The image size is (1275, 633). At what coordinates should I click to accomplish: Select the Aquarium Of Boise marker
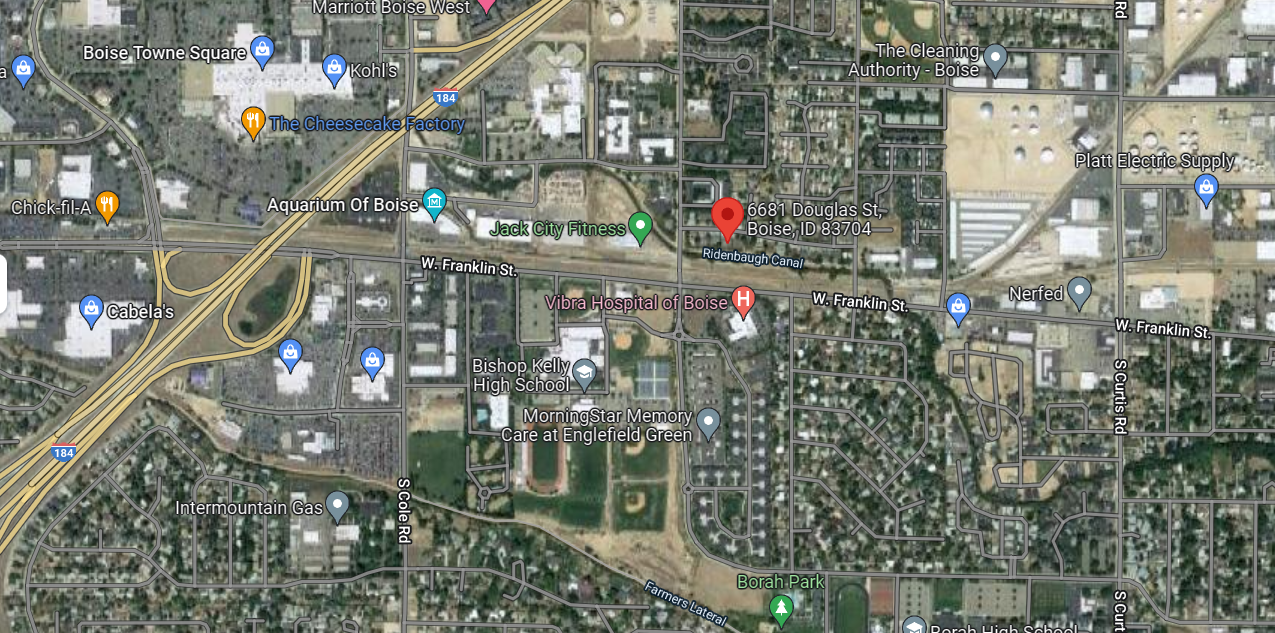coord(434,203)
